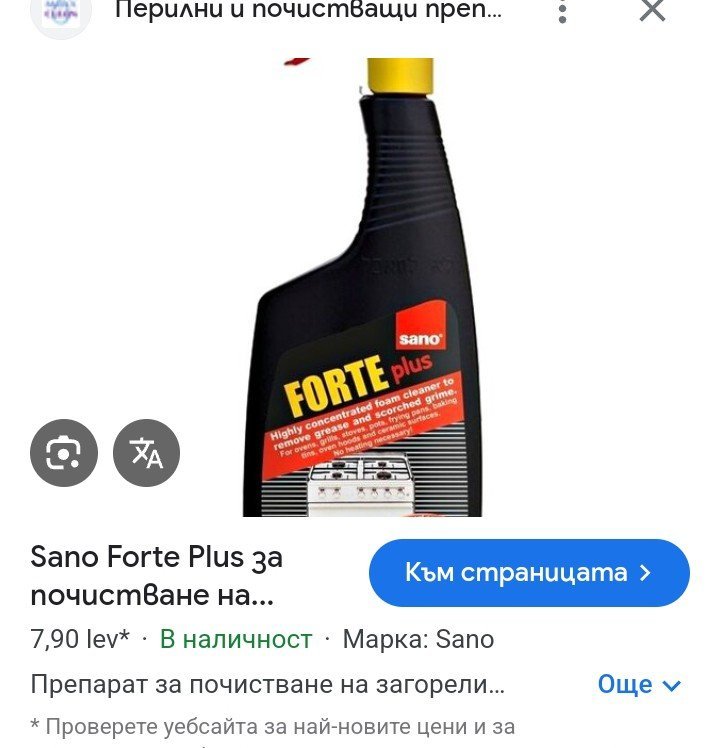This screenshot has width=710, height=748.
Task: Open the source site 'Перилни и почистващи'
Action: [308, 12]
